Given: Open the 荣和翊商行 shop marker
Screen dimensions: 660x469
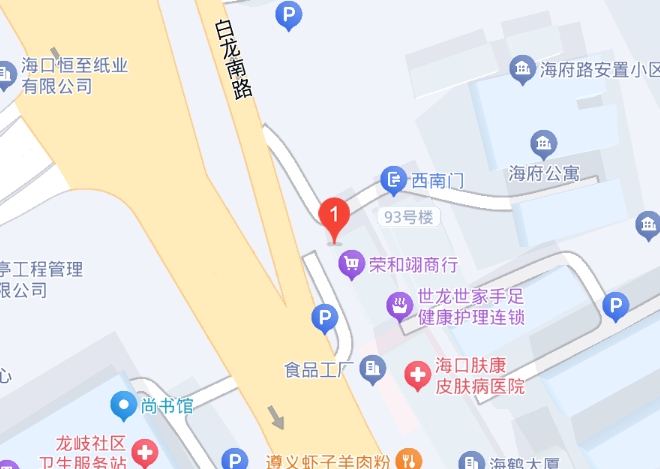Looking at the screenshot, I should point(350,265).
